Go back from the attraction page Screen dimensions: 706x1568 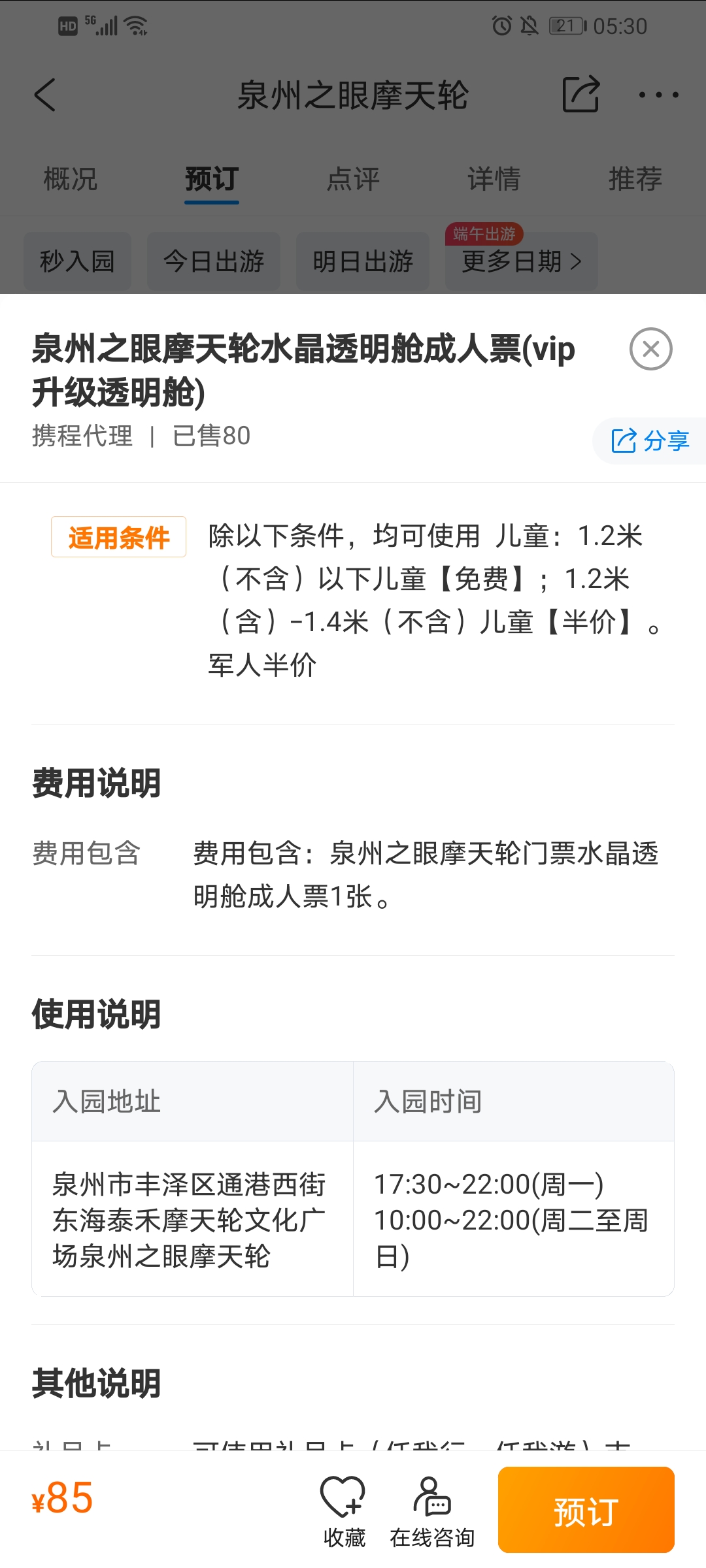[x=44, y=95]
